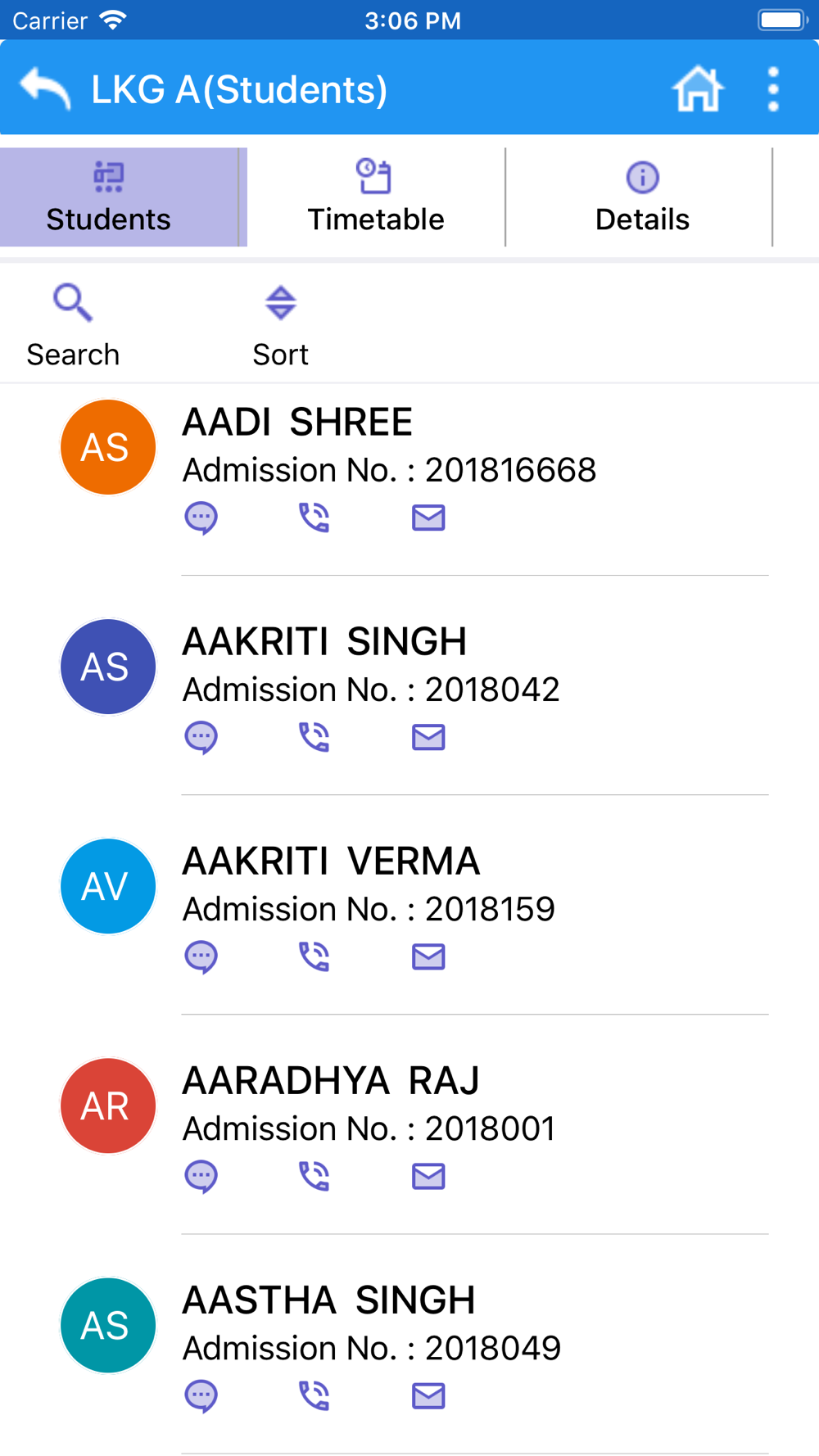Open the home icon

click(698, 88)
